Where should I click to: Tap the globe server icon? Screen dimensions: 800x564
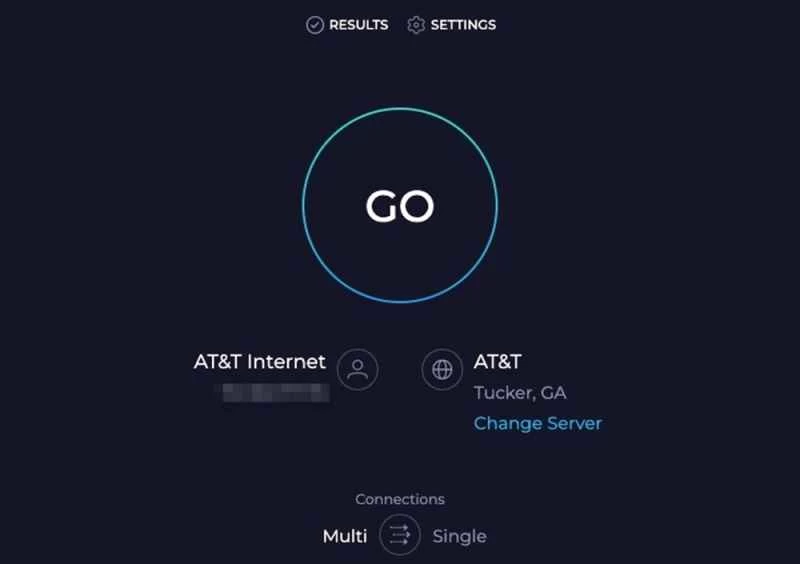click(x=442, y=369)
